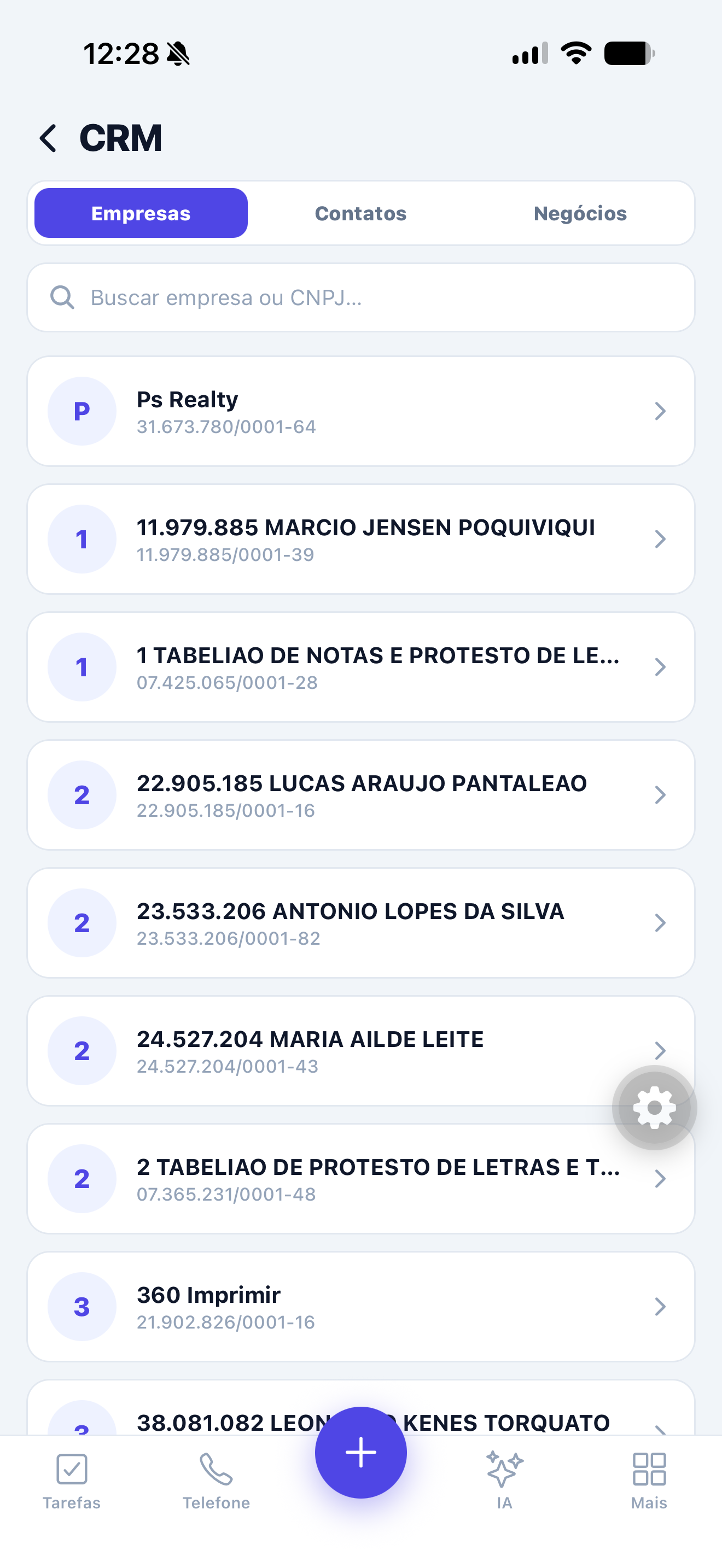Open 11.979.885 MARCIO JENSEN POQUIVIQUI
The image size is (722, 1568).
pos(361,539)
